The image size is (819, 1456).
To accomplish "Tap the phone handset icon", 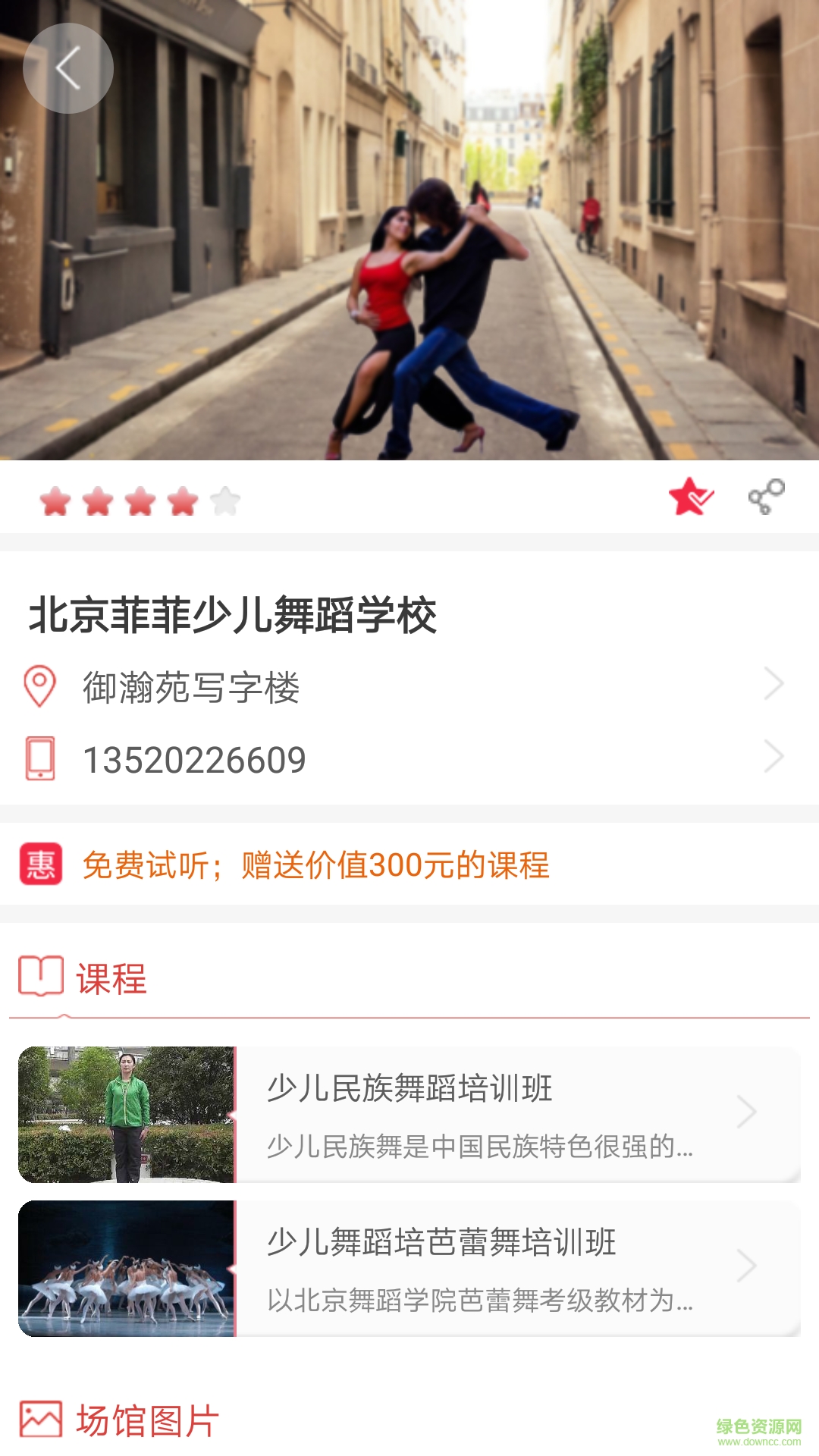I will [39, 756].
